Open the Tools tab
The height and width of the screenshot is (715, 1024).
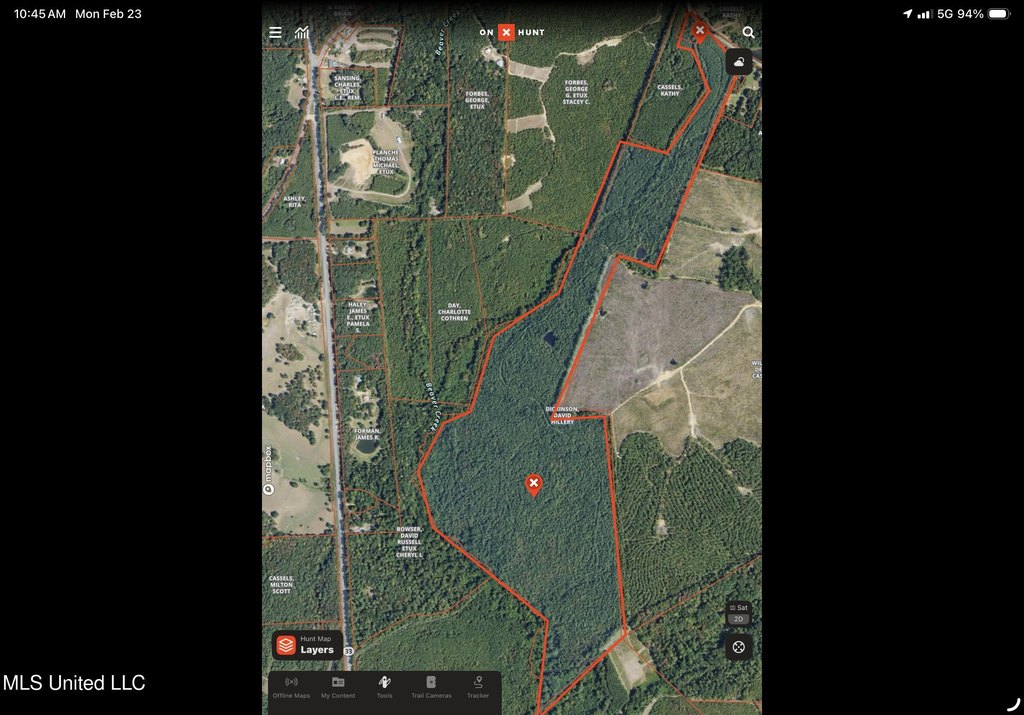click(384, 687)
